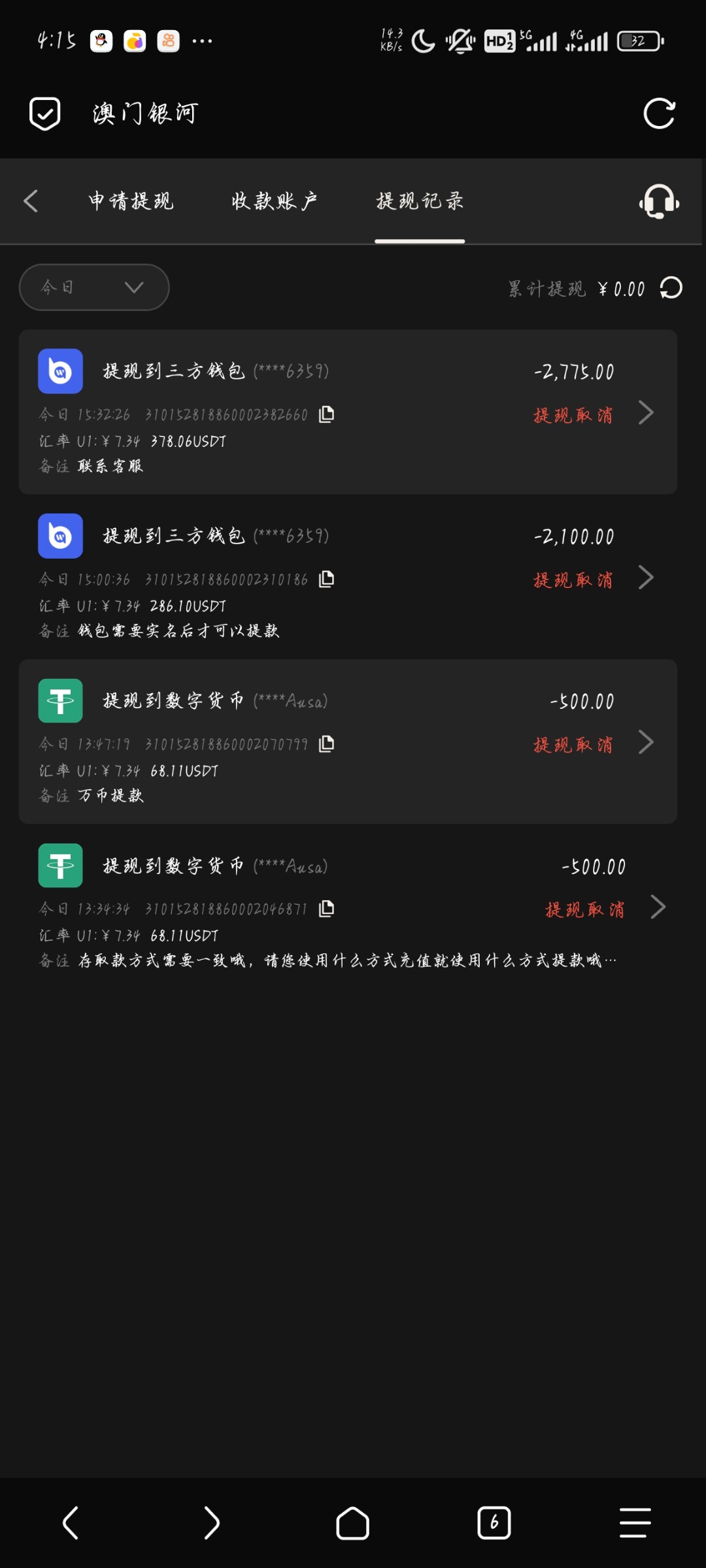Open the -2,775.00 withdrawal record
This screenshot has height=1568, width=706.
click(348, 412)
